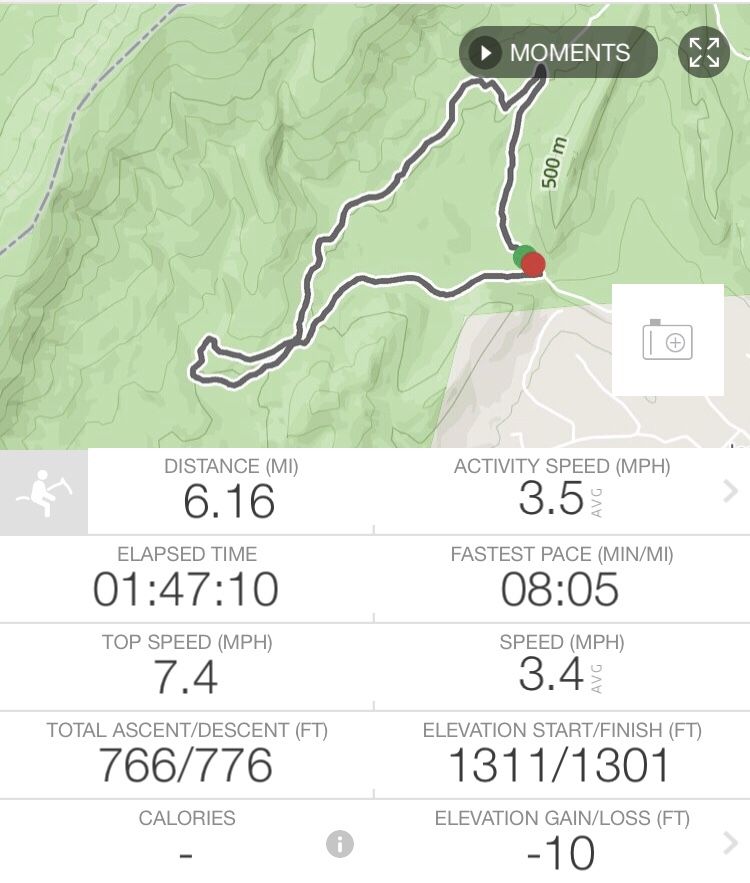Expand the map to fullscreen

tap(704, 53)
